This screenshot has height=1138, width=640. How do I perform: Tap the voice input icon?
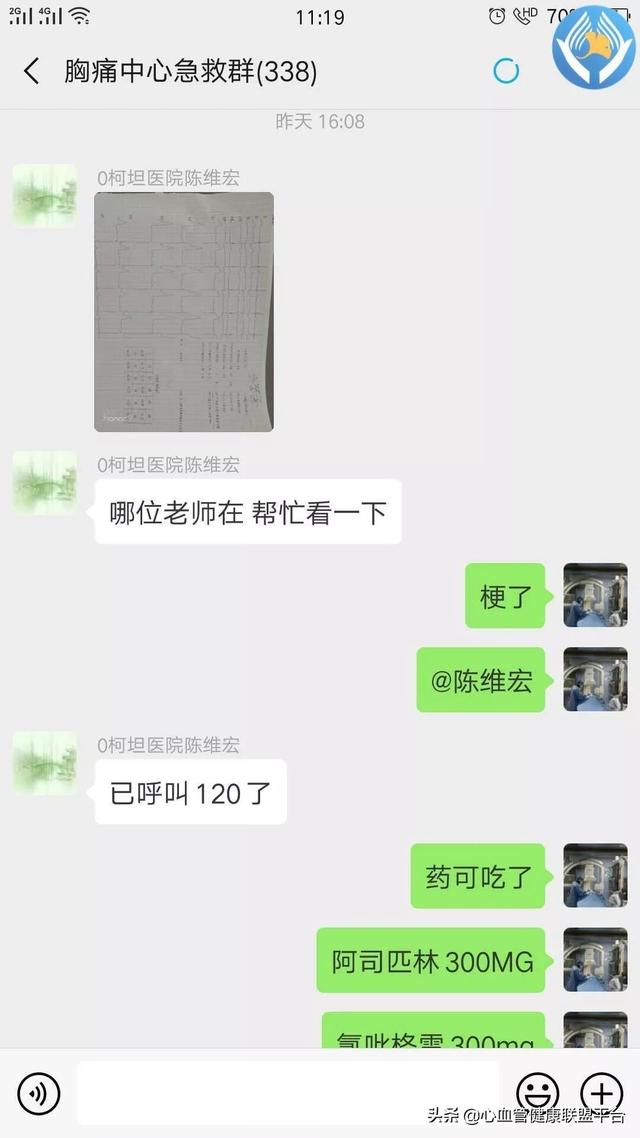[39, 1093]
